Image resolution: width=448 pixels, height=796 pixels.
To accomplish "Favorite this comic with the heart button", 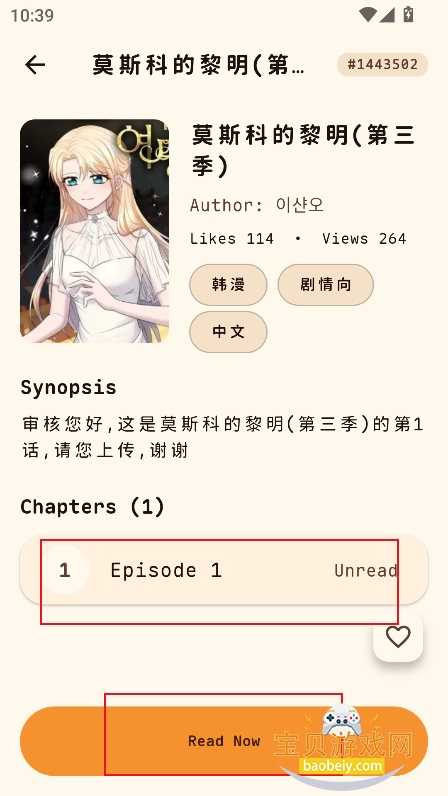I will 398,637.
